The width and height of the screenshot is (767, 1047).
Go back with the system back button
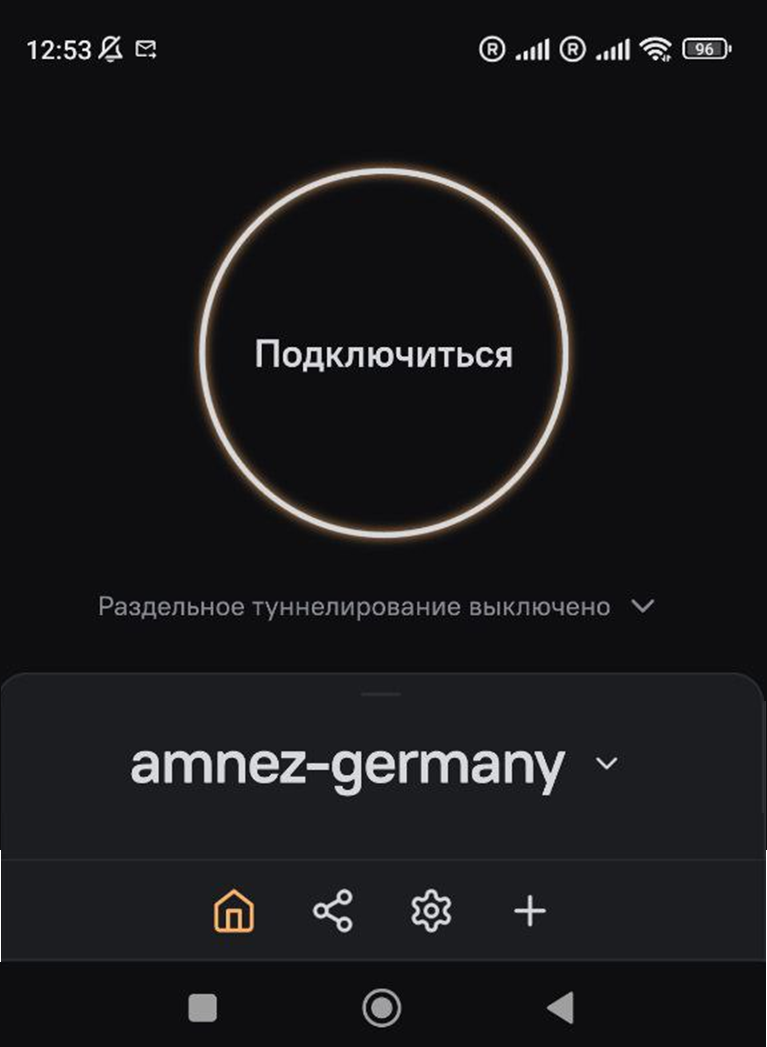[562, 1007]
